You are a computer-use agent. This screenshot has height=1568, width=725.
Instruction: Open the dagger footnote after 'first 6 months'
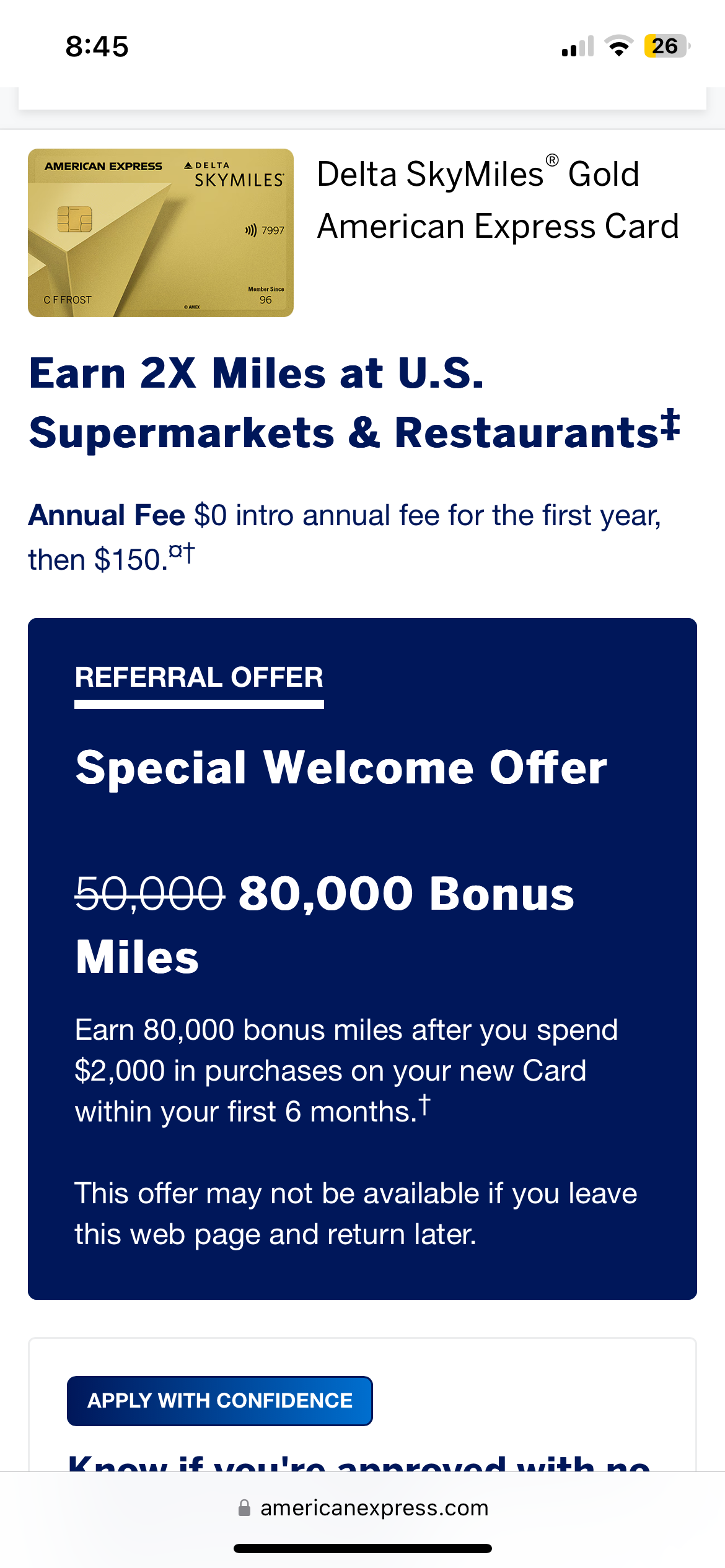point(424,1105)
